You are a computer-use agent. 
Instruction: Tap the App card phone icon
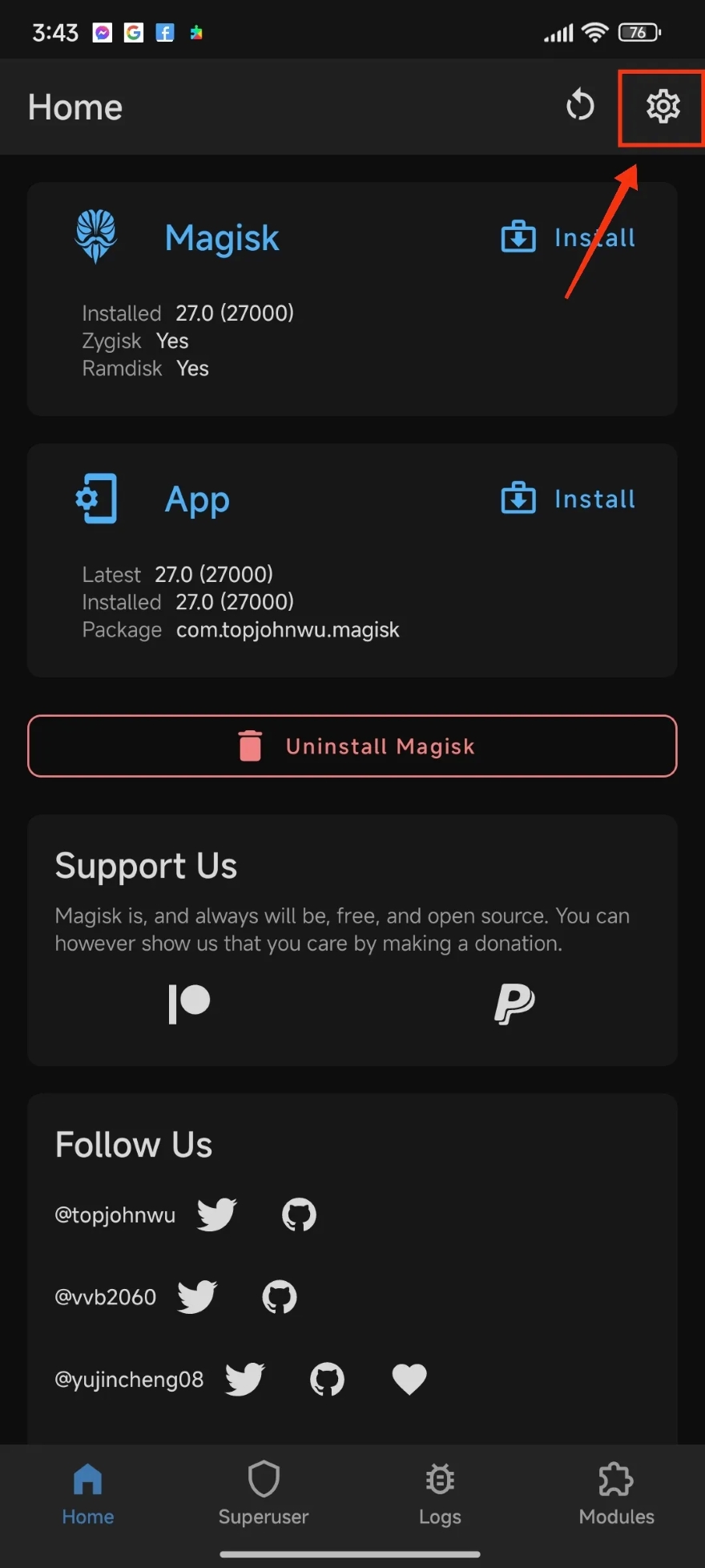(96, 498)
